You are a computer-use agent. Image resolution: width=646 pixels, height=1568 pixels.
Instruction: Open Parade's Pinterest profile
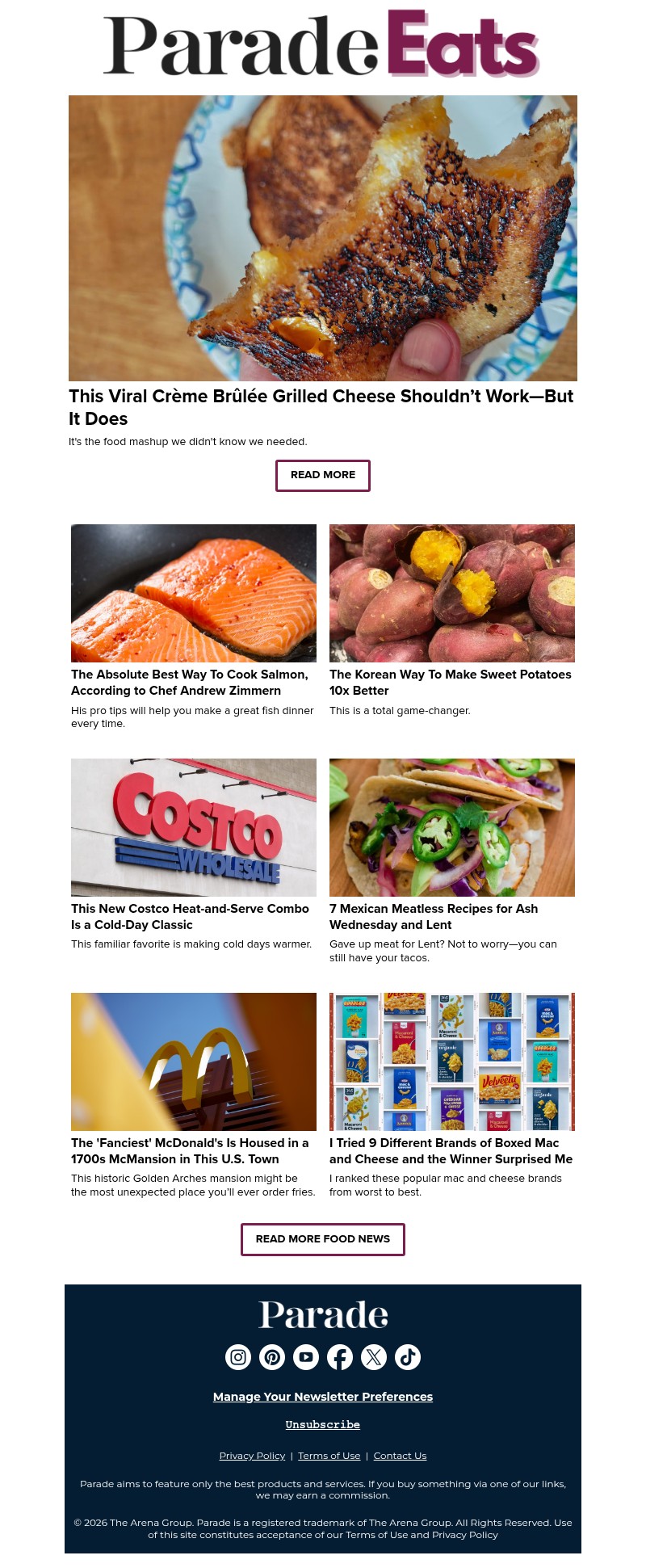point(271,1357)
